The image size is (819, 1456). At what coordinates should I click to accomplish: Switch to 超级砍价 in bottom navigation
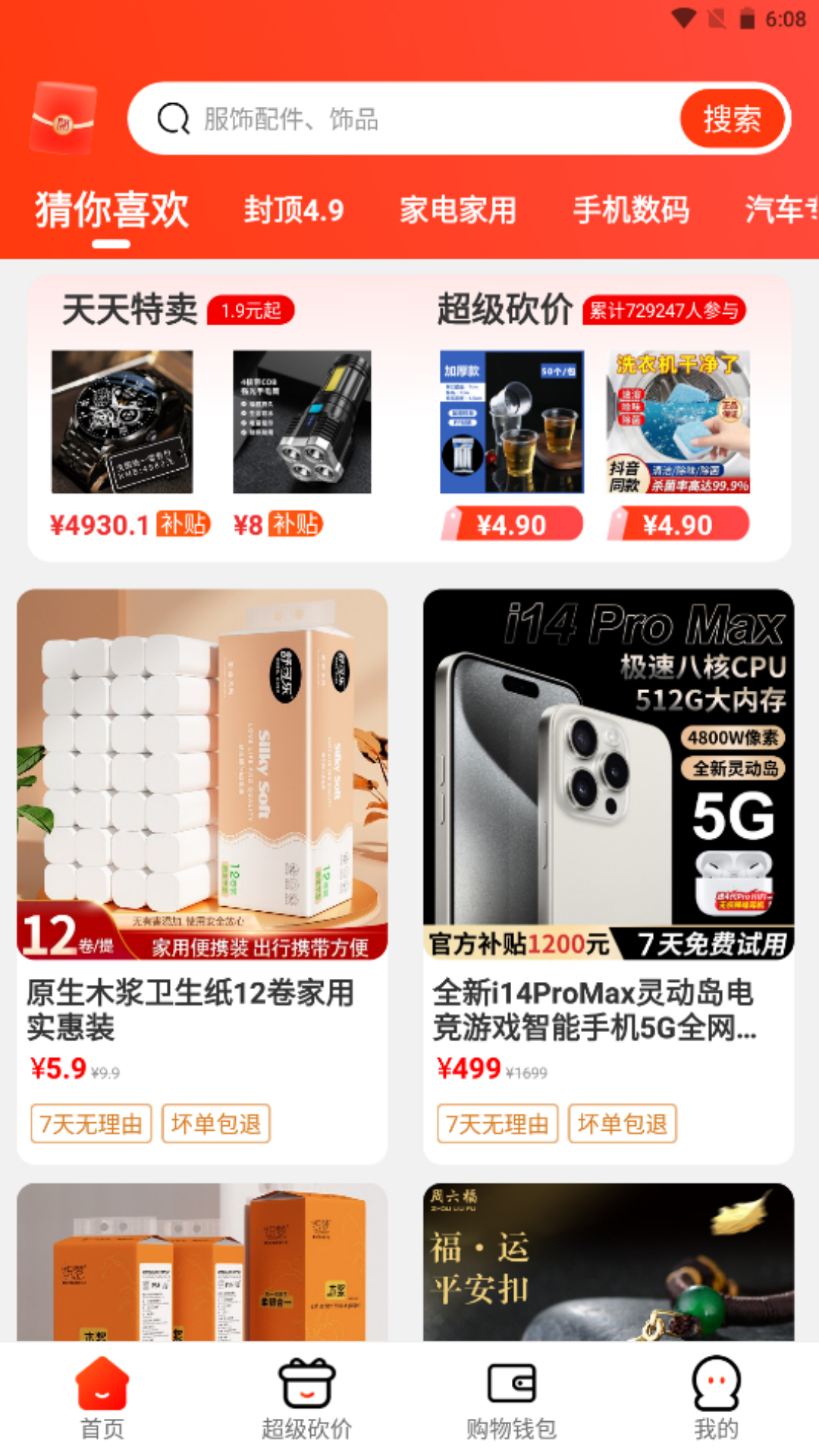tap(306, 1399)
